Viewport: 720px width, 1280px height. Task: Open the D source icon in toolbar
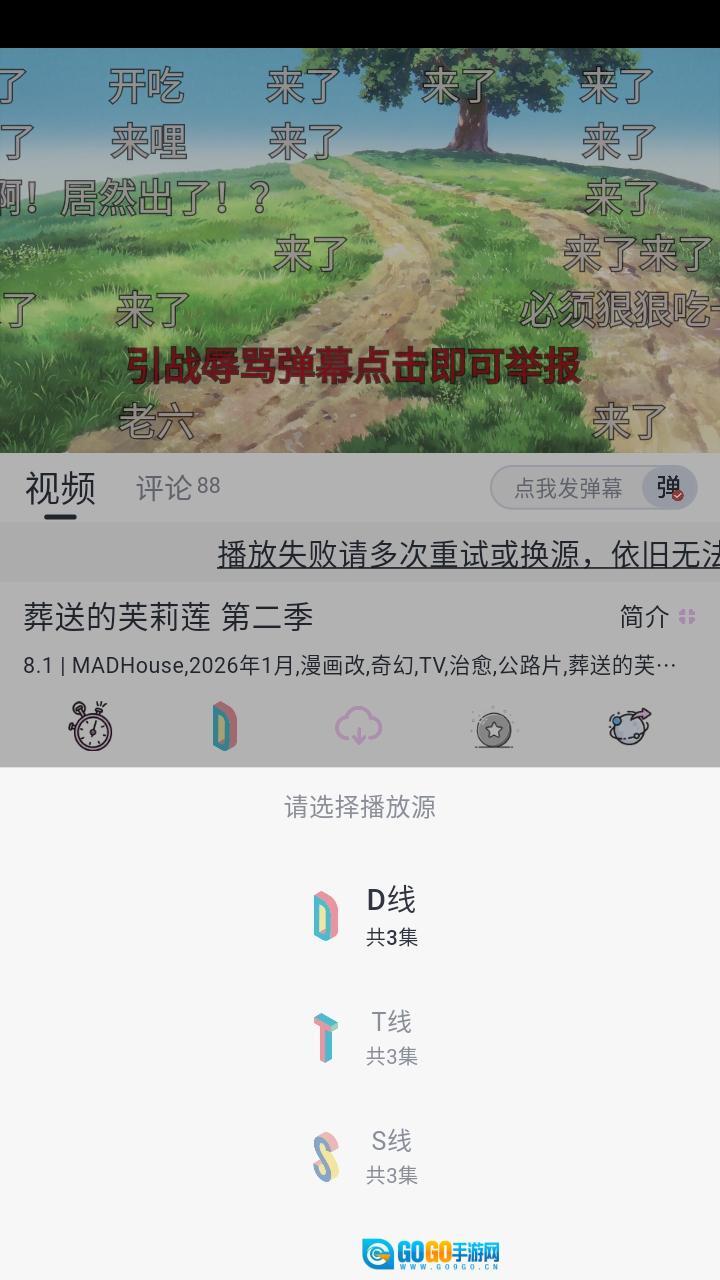224,727
